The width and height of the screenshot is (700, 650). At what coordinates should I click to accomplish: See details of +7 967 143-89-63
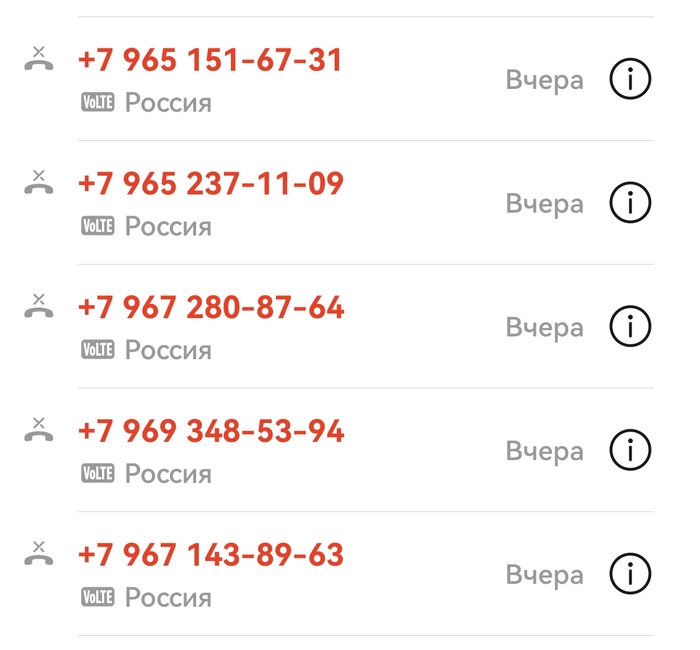tap(630, 574)
